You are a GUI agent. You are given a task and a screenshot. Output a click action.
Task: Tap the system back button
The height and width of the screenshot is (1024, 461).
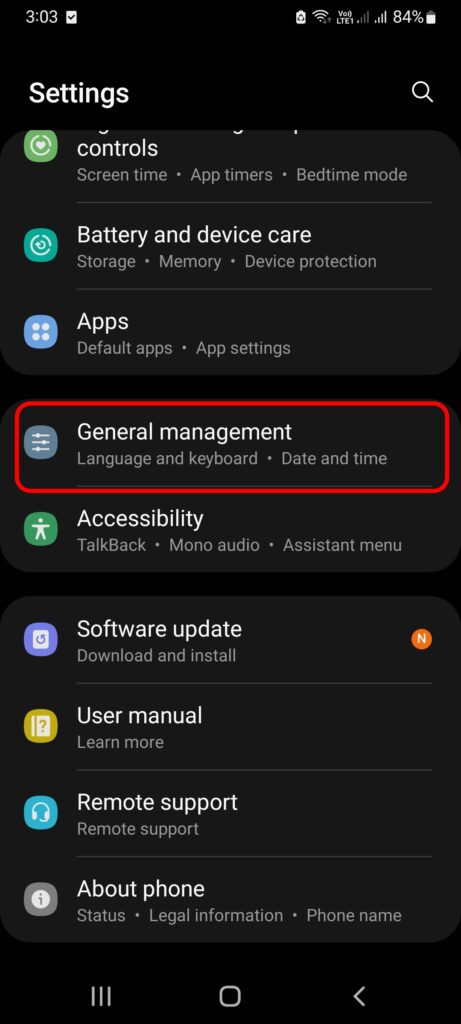coord(359,996)
